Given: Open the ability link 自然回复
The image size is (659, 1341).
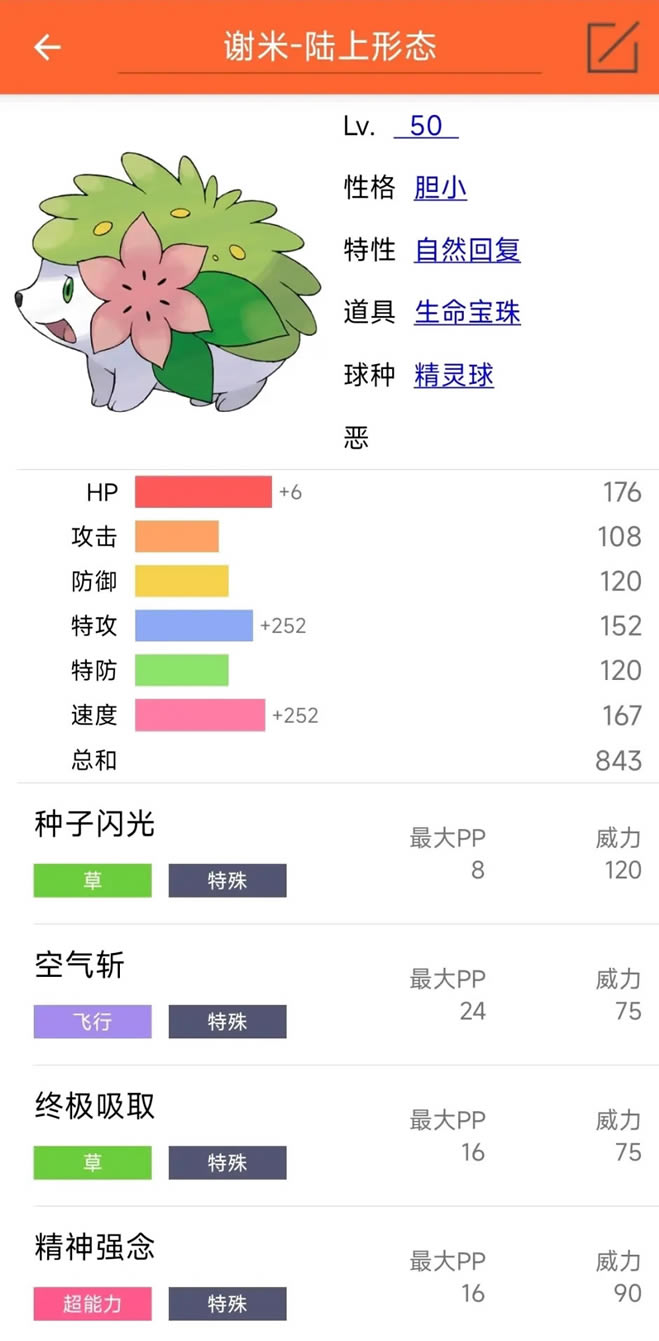Looking at the screenshot, I should pyautogui.click(x=467, y=250).
